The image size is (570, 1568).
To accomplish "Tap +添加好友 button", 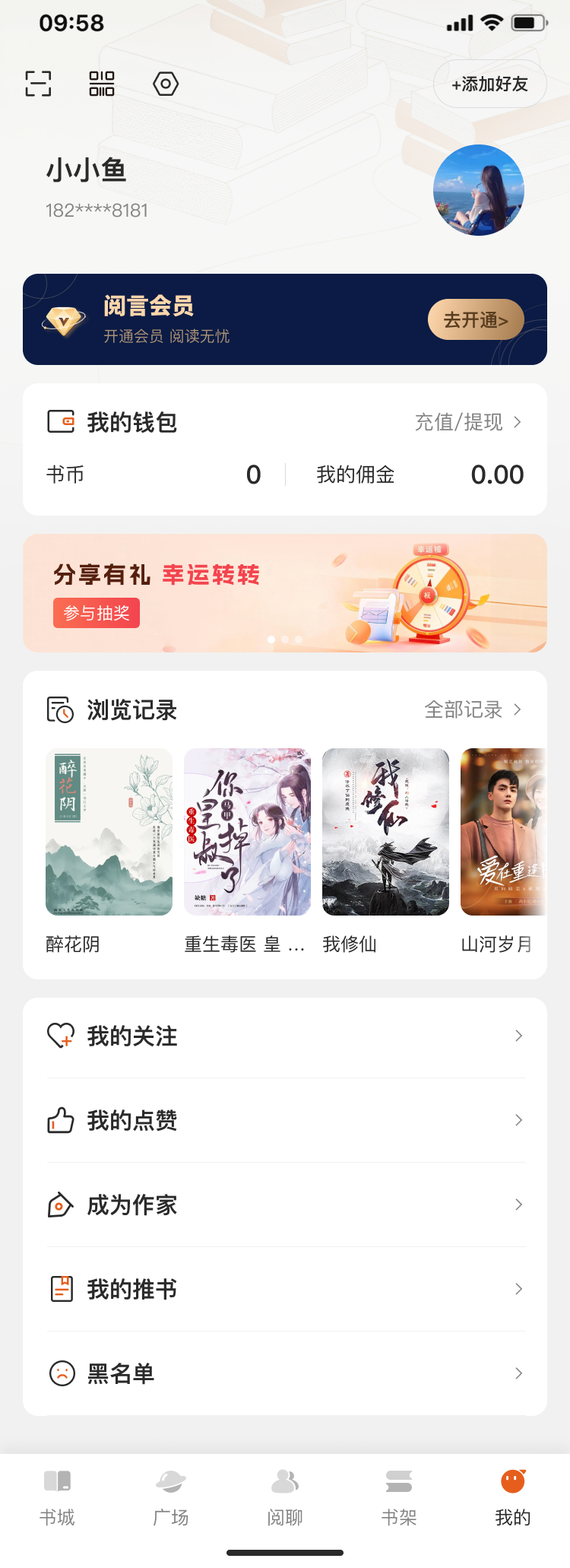I will tap(489, 84).
